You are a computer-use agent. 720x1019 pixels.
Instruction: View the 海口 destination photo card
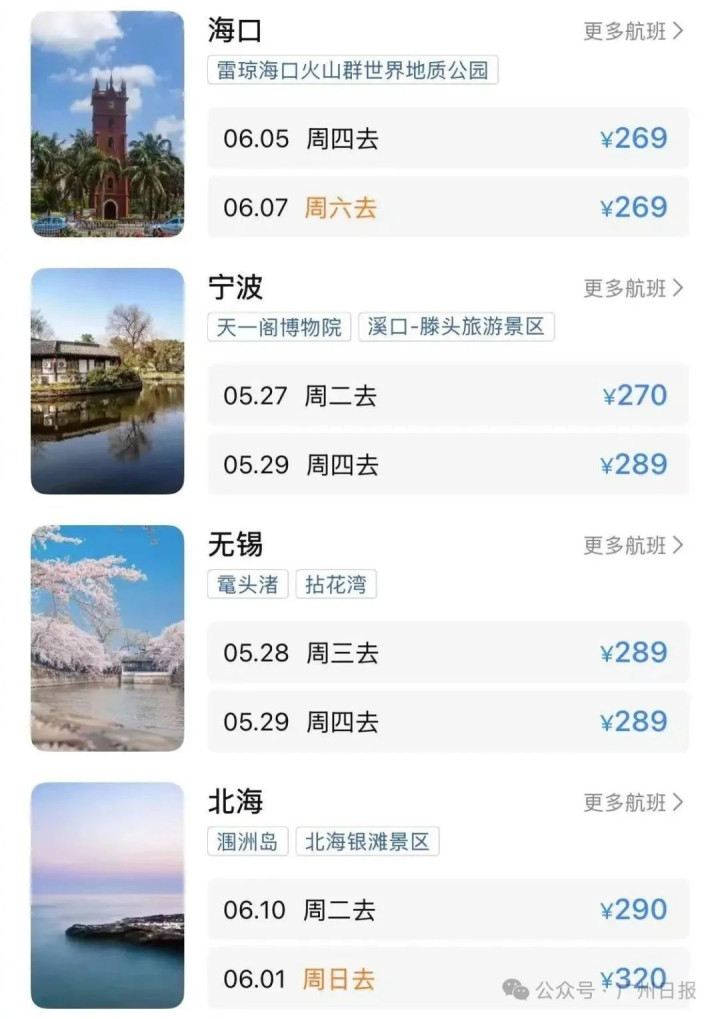(x=108, y=125)
